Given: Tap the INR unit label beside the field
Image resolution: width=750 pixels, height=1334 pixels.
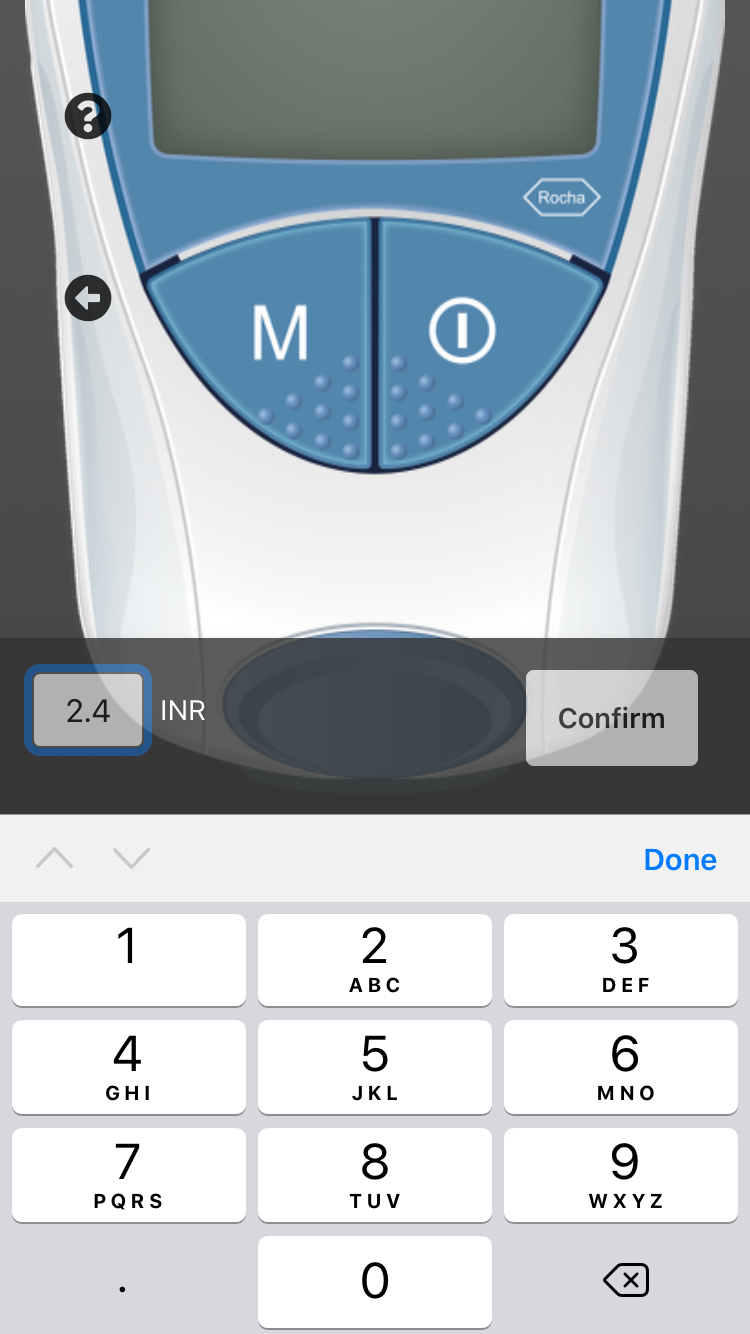Looking at the screenshot, I should (182, 710).
